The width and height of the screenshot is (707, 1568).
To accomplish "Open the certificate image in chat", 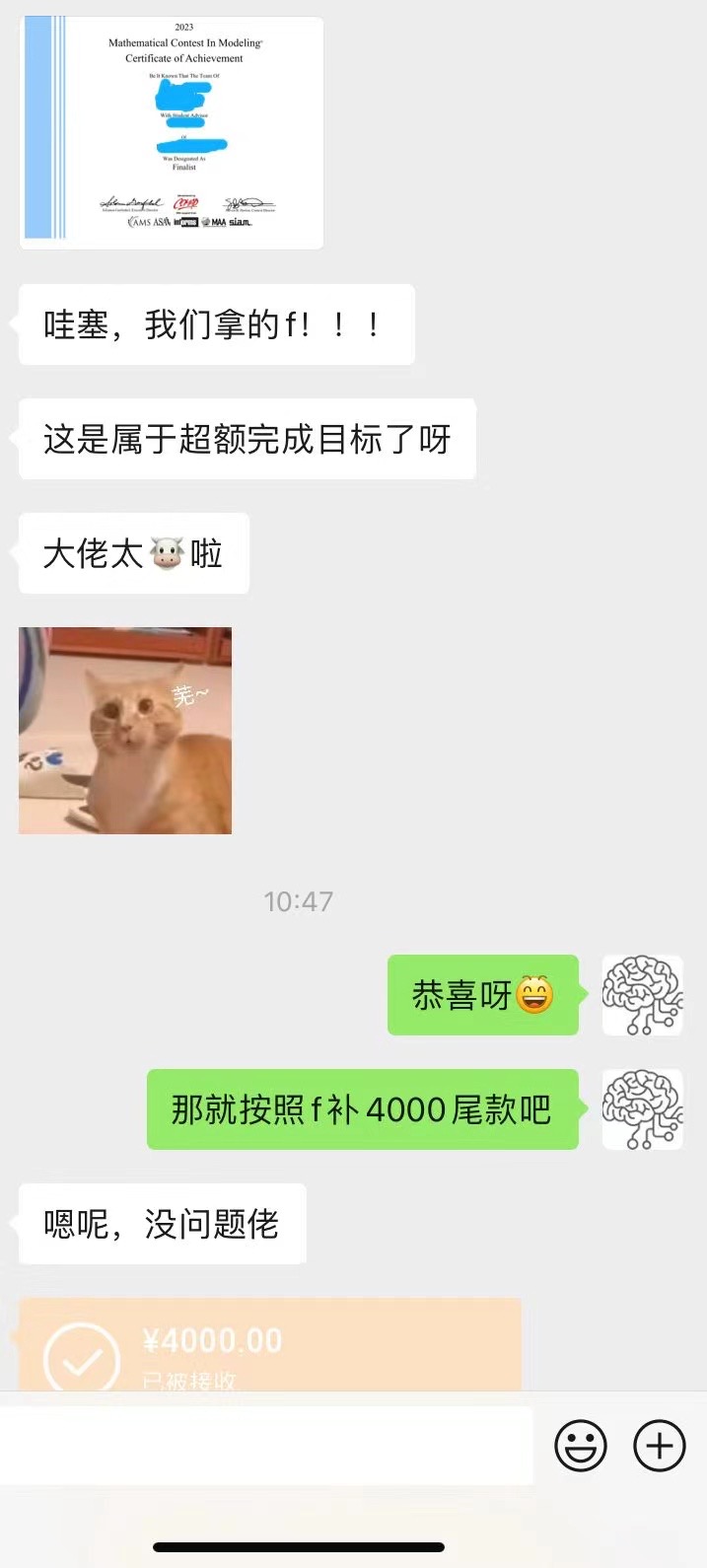I will [x=172, y=133].
